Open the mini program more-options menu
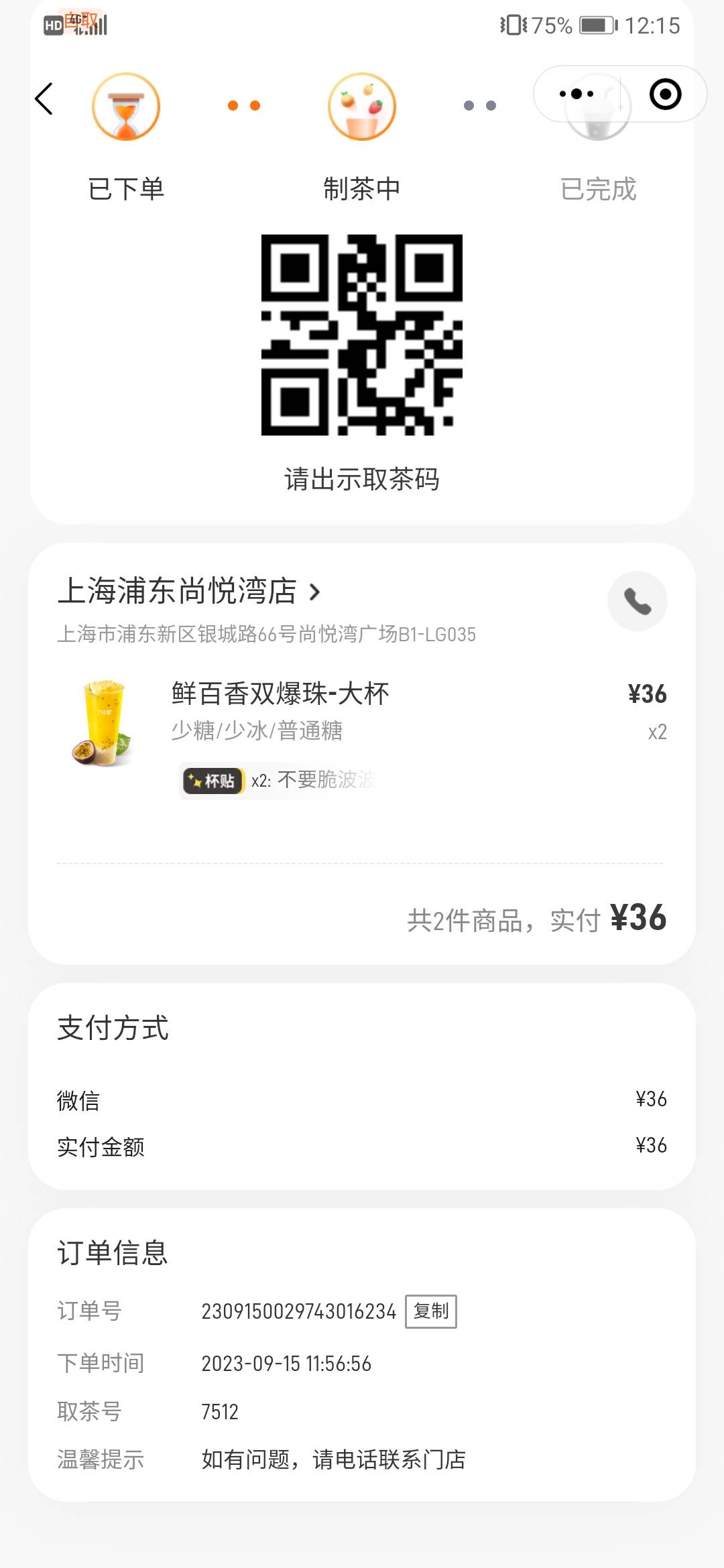 coord(577,94)
